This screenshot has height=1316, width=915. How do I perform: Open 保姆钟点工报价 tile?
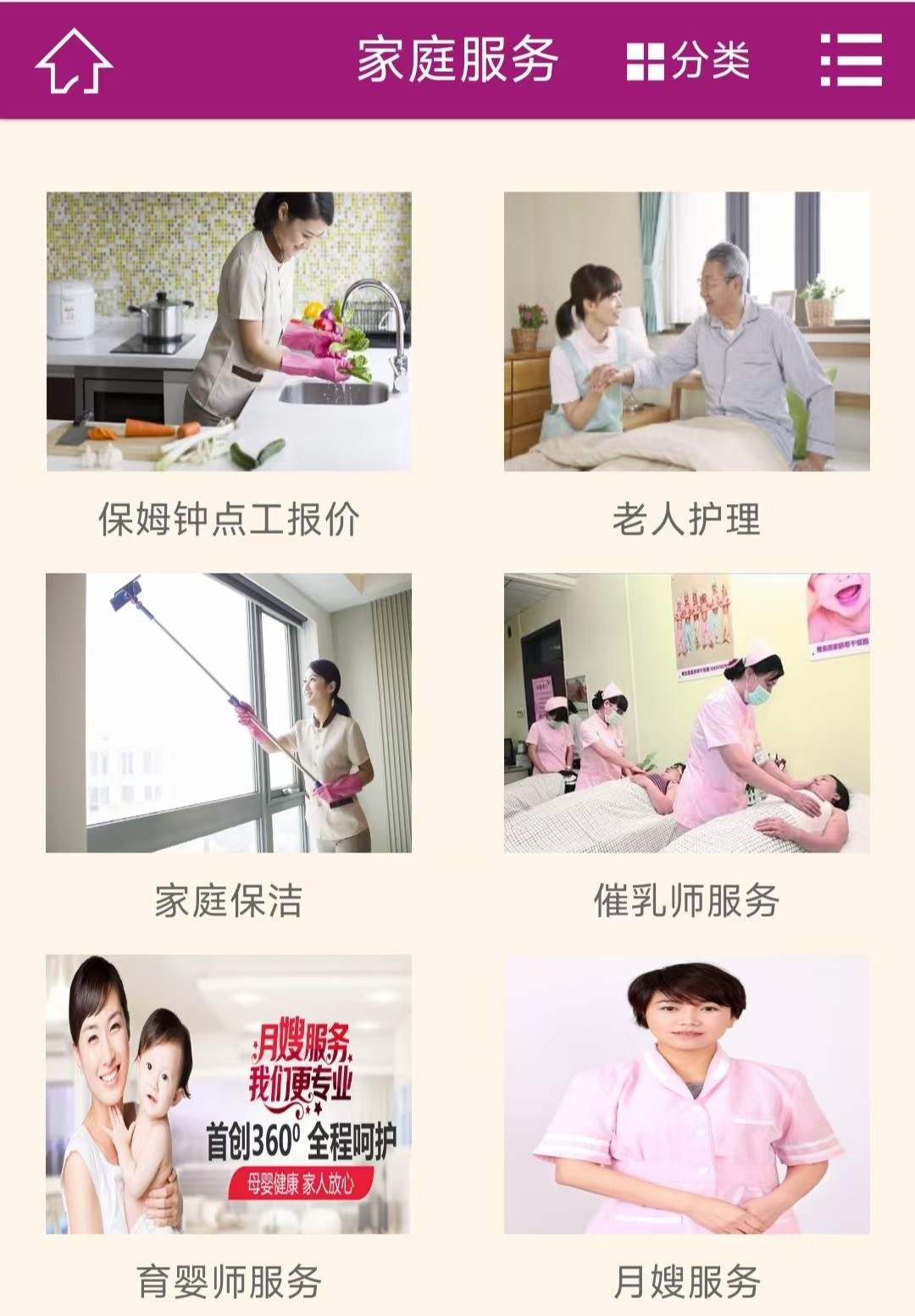(x=229, y=331)
